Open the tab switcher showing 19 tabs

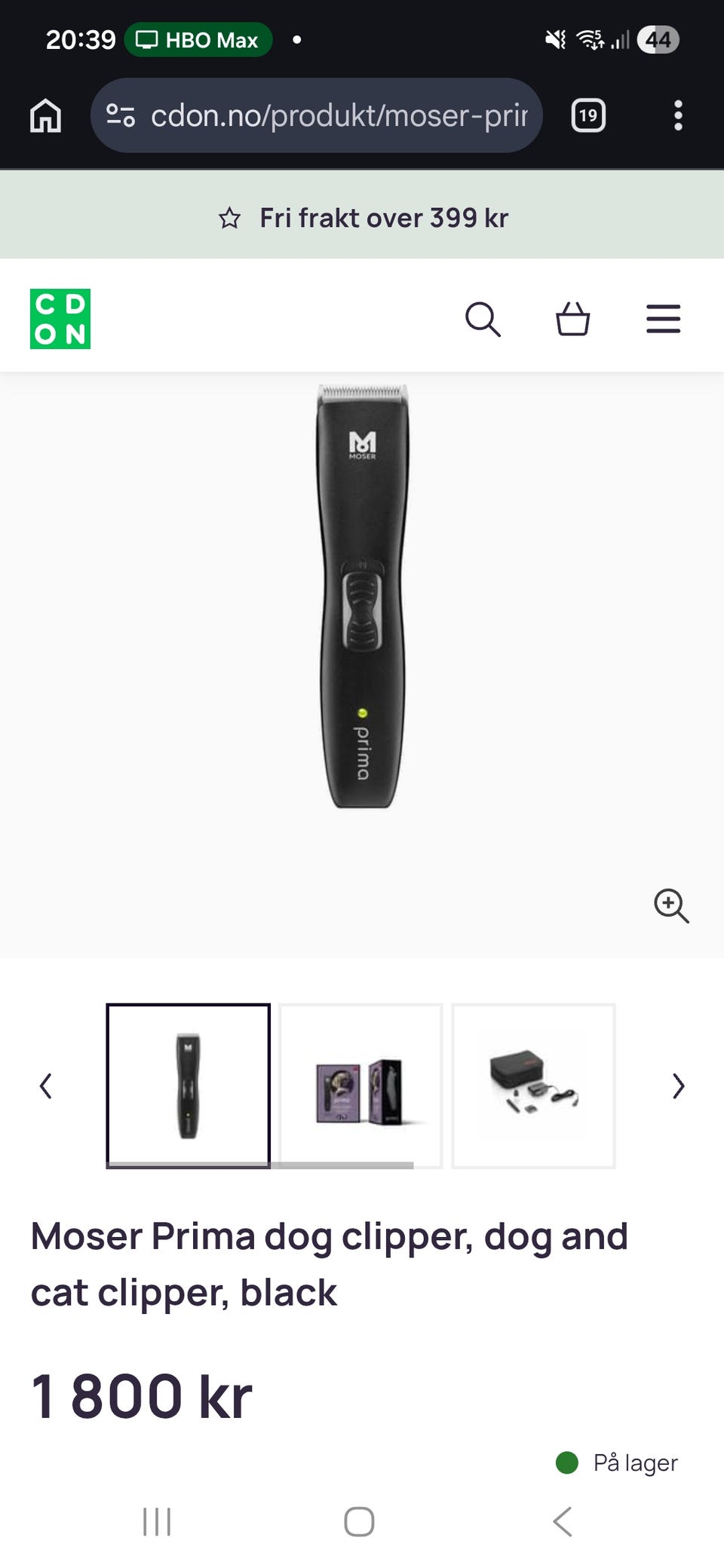[588, 116]
